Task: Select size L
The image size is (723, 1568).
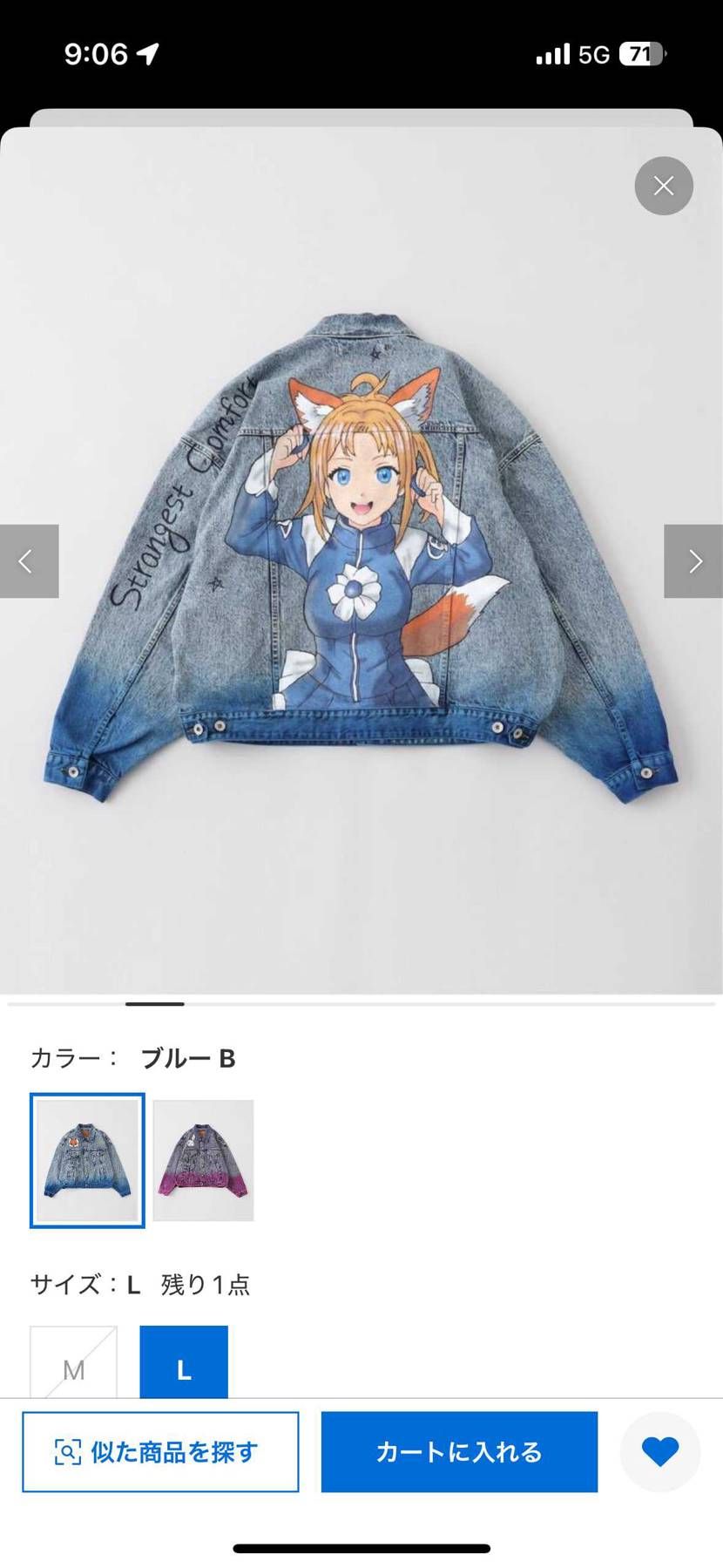Action: click(x=183, y=1370)
